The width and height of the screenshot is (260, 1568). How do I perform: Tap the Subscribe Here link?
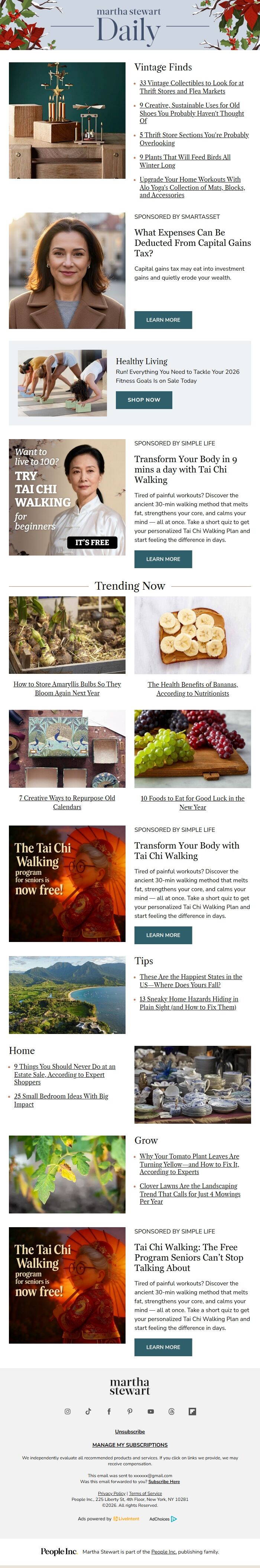point(164,1482)
